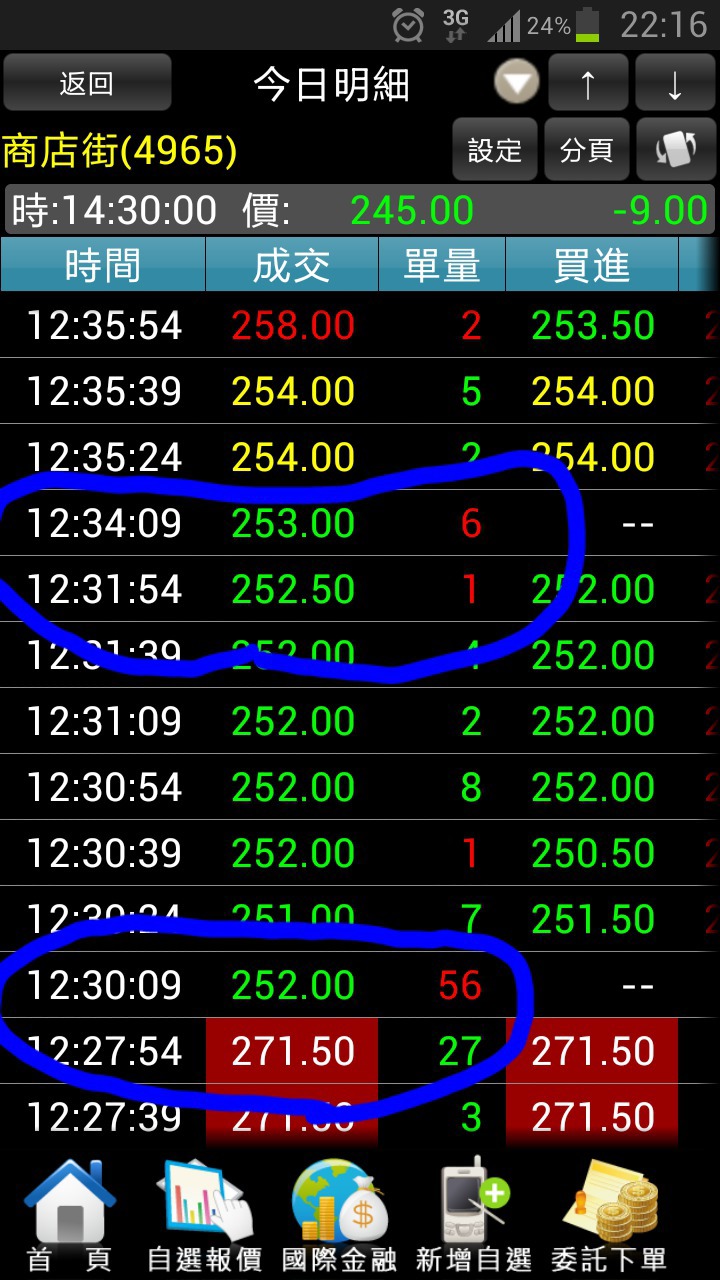Tap the 返回 back button
The width and height of the screenshot is (720, 1280).
87,84
